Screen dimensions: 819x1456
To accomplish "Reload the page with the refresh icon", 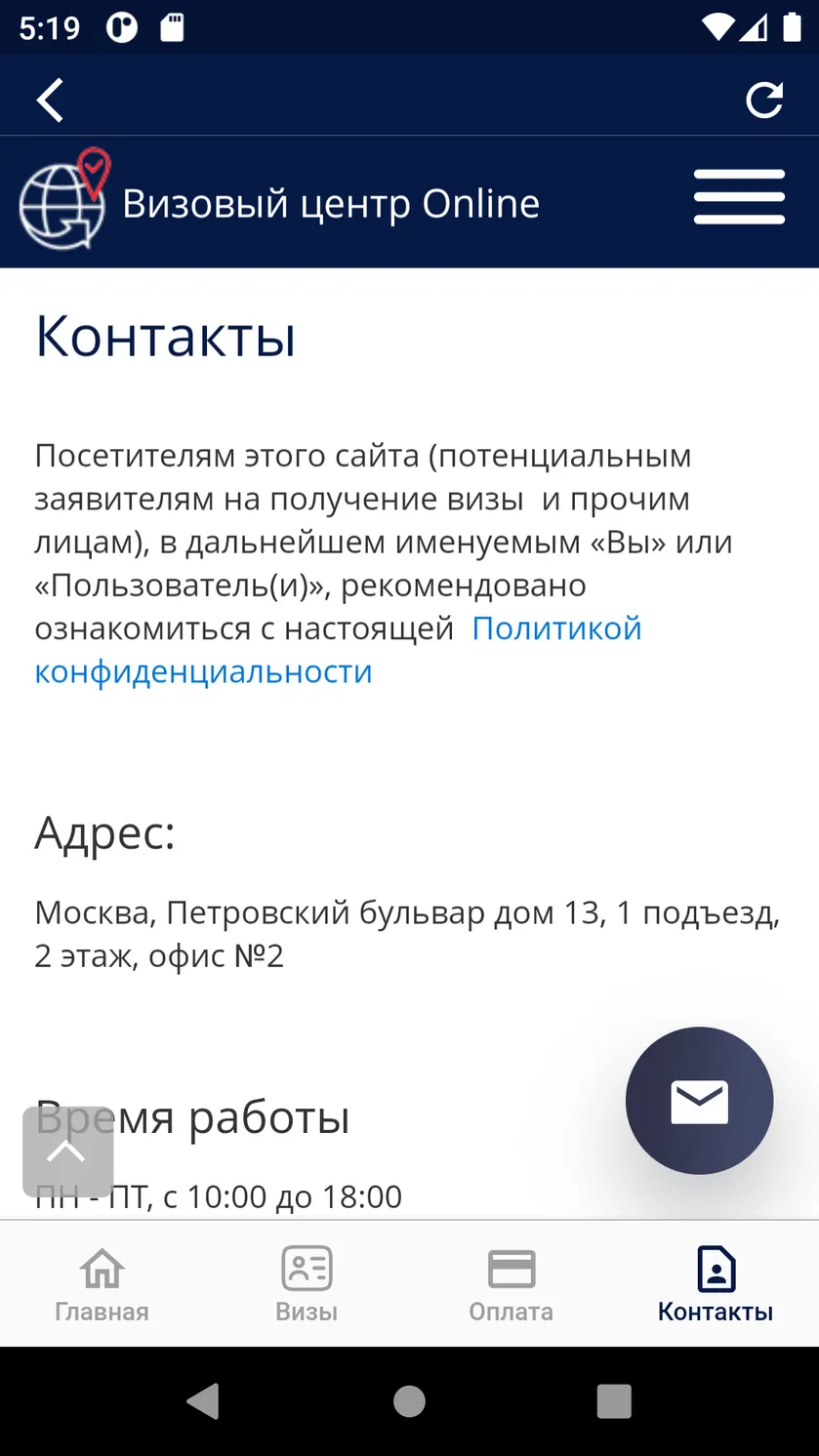I will click(764, 100).
